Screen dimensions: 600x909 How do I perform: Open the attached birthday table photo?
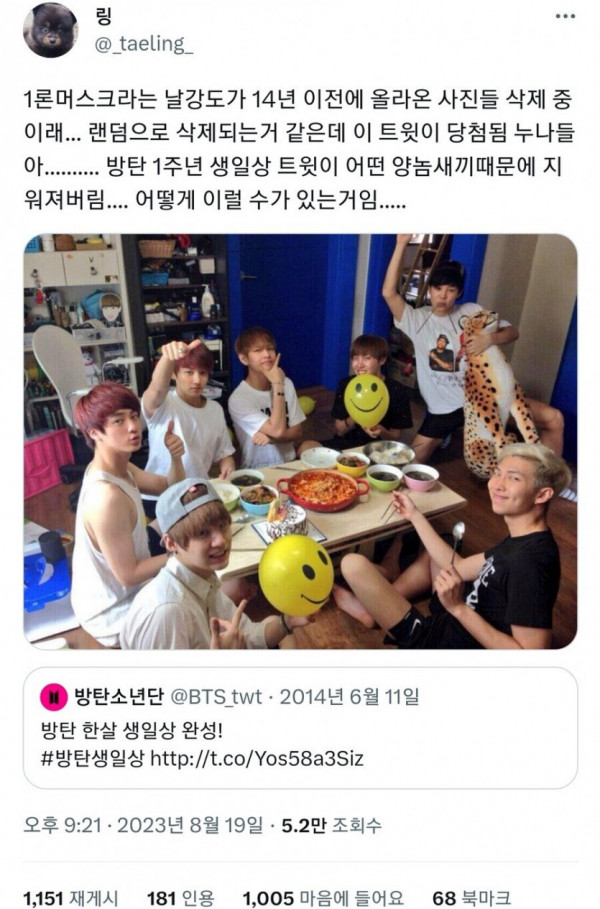300,441
